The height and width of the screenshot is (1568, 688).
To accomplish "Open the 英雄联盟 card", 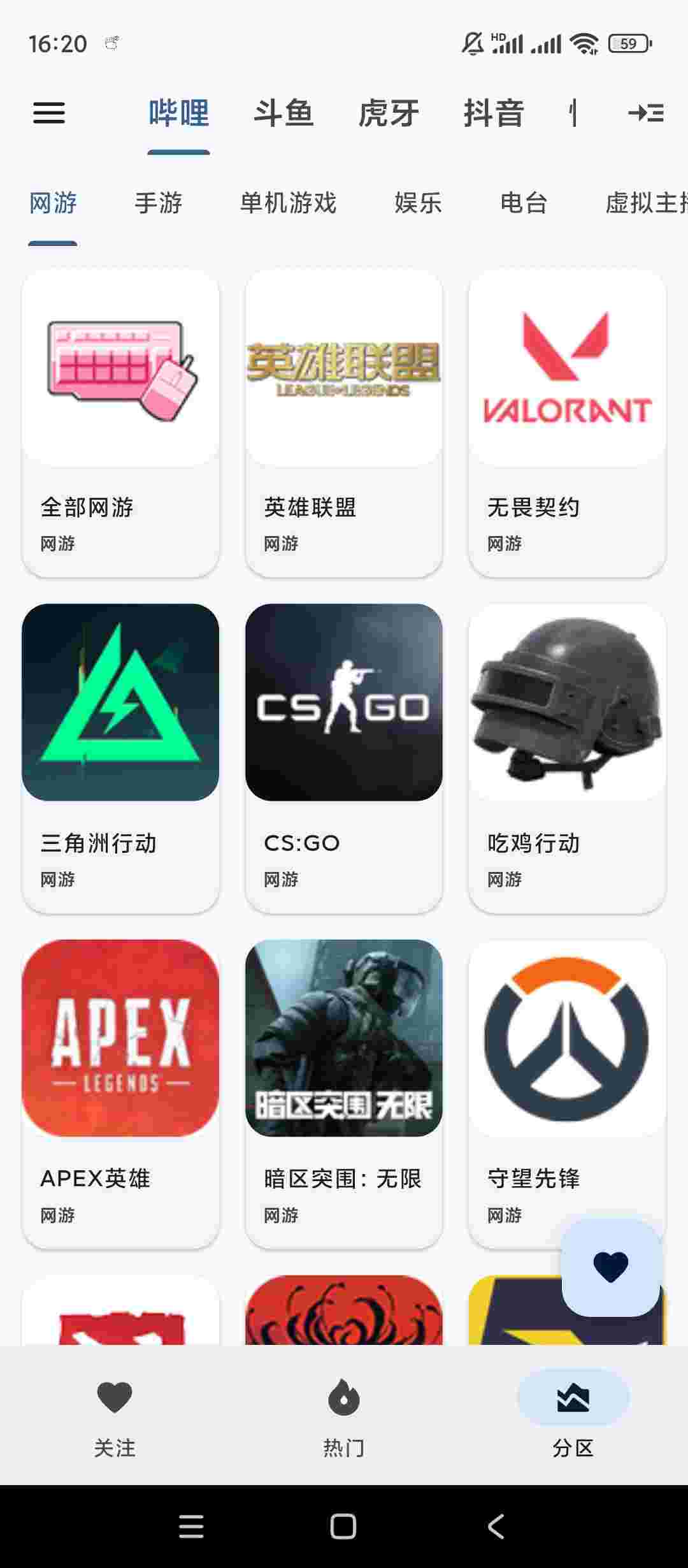I will [x=344, y=423].
